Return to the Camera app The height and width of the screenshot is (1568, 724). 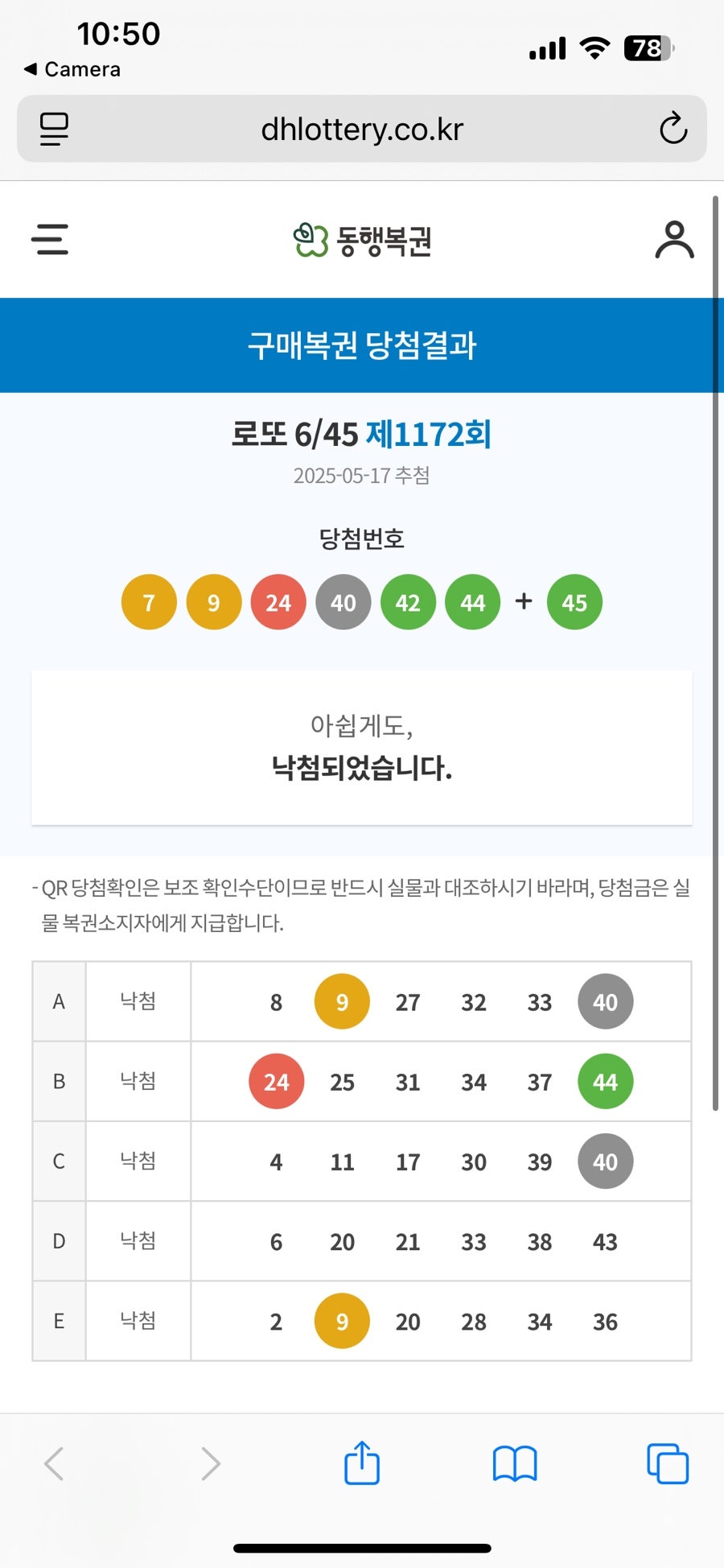pos(72,69)
